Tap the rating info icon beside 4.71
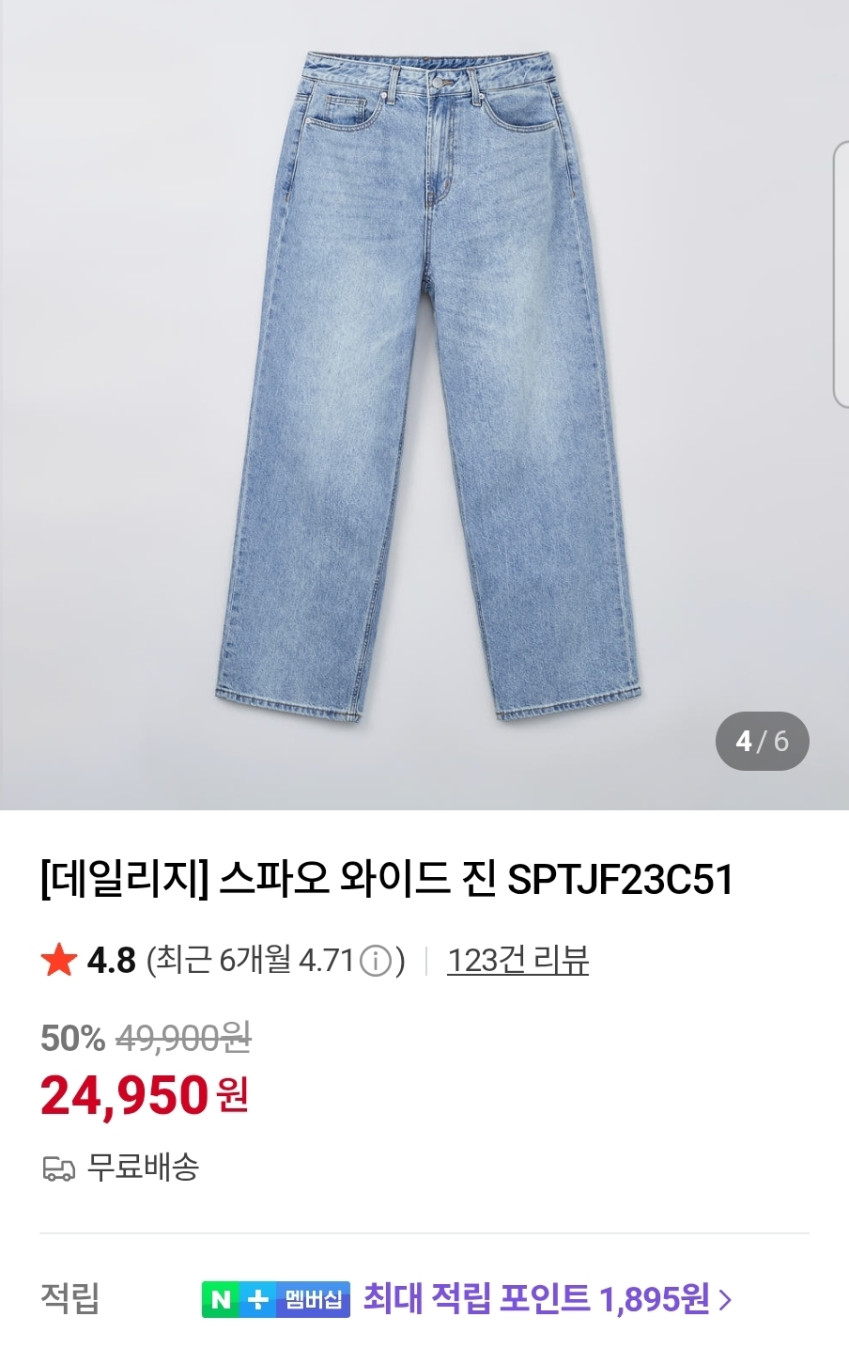Screen dimensions: 849x1348 point(374,962)
